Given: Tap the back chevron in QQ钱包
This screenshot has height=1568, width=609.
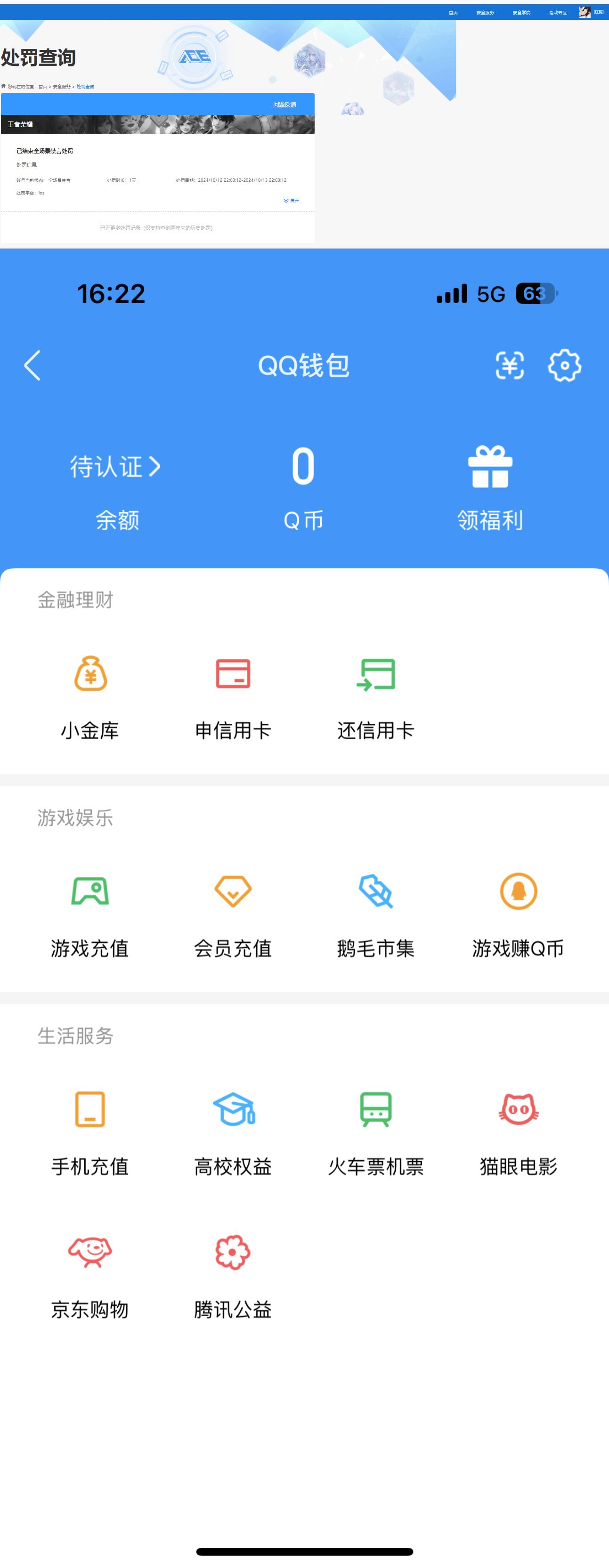Looking at the screenshot, I should (x=33, y=366).
